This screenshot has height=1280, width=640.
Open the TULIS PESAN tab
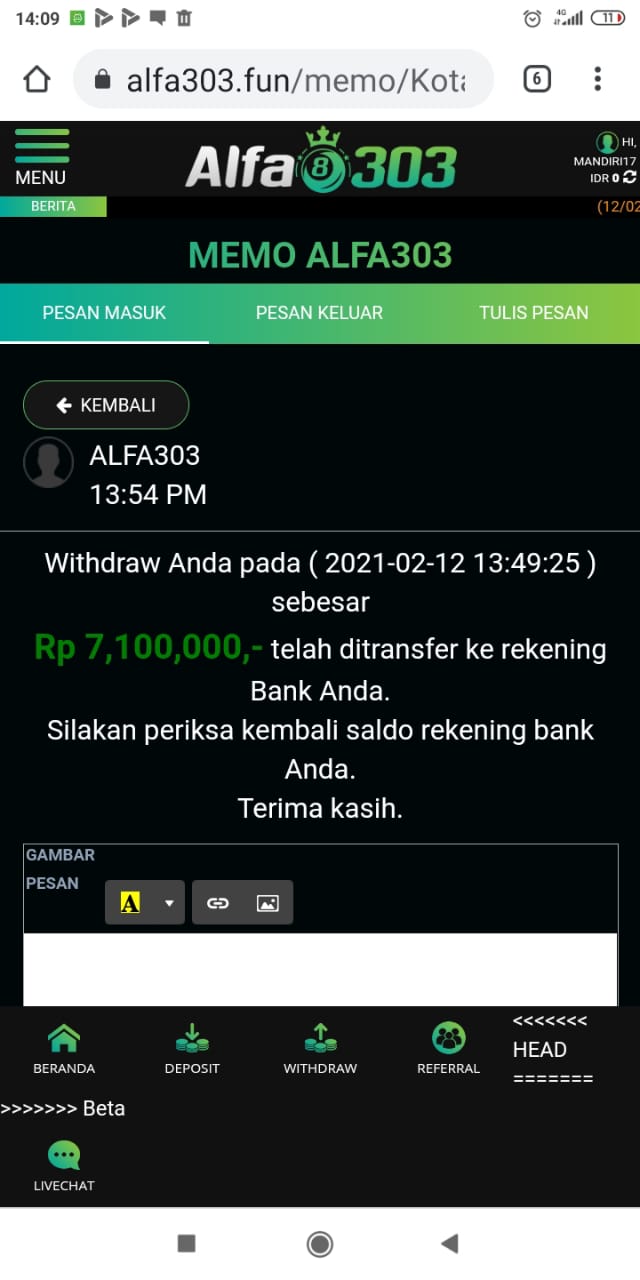pos(533,313)
